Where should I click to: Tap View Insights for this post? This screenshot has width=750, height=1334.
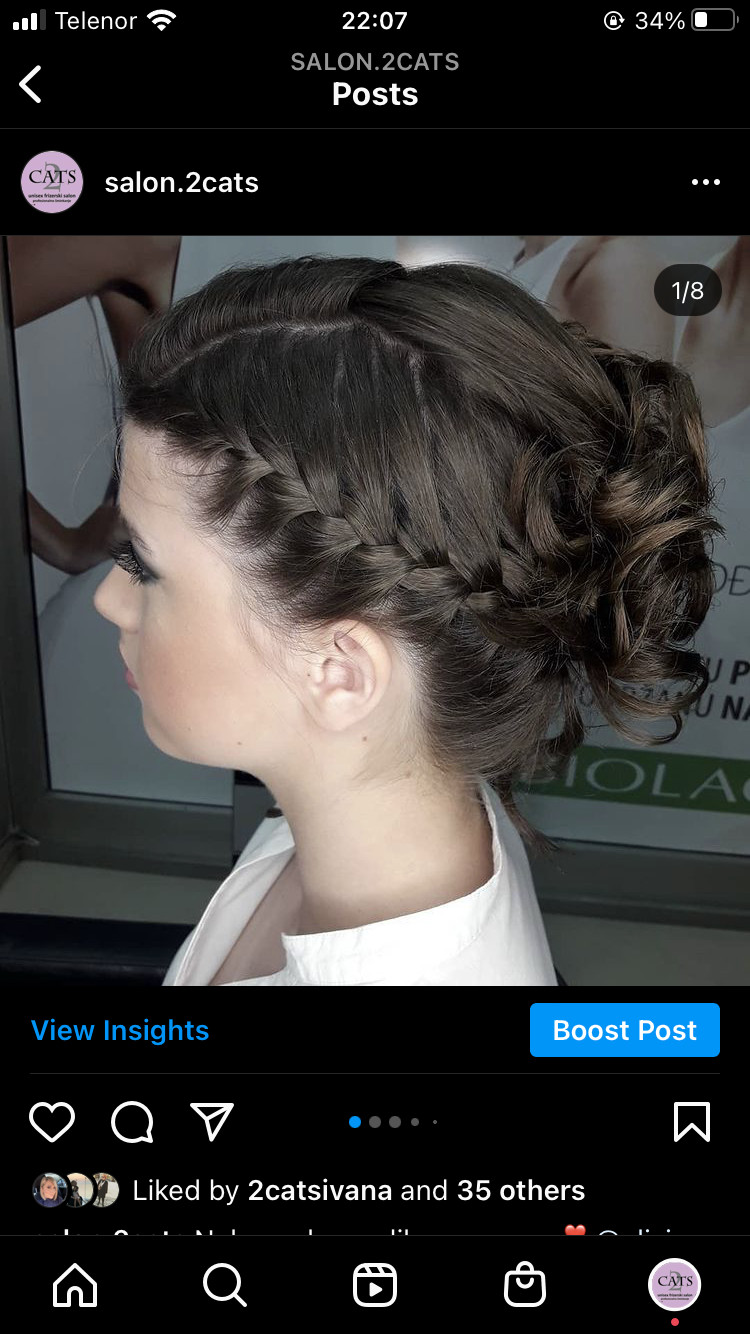[120, 1031]
